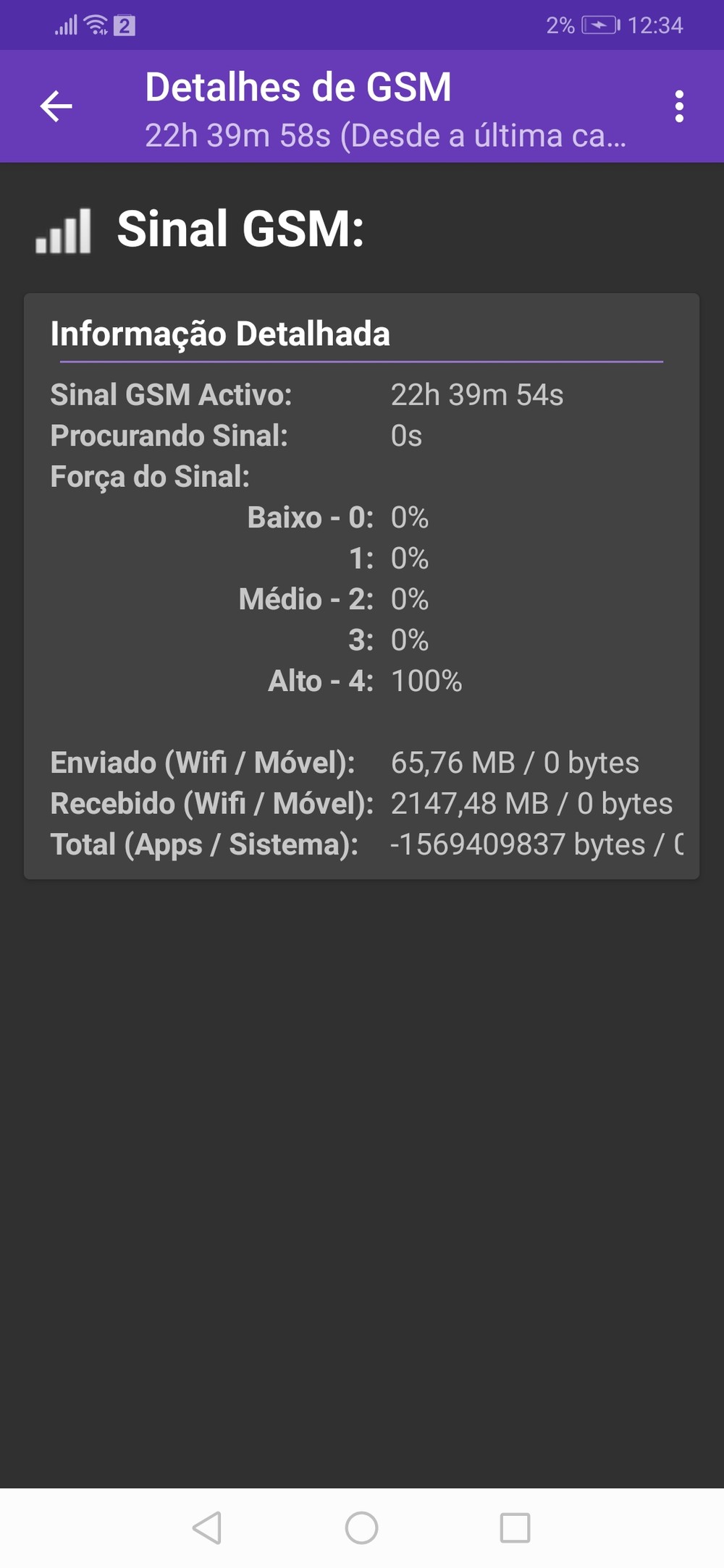
Task: Open the recent apps view
Action: click(x=515, y=1527)
